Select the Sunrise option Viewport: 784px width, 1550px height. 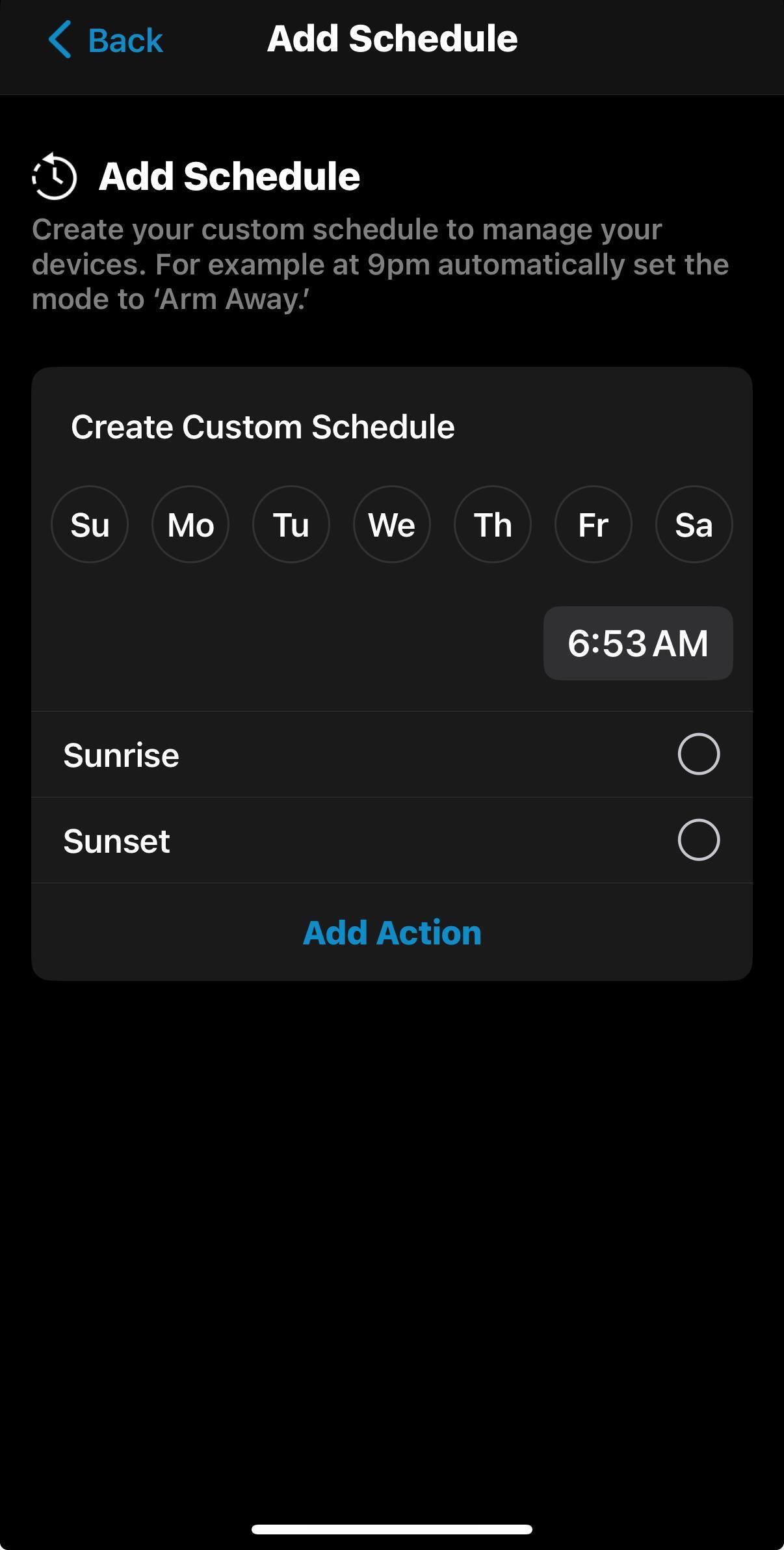698,754
